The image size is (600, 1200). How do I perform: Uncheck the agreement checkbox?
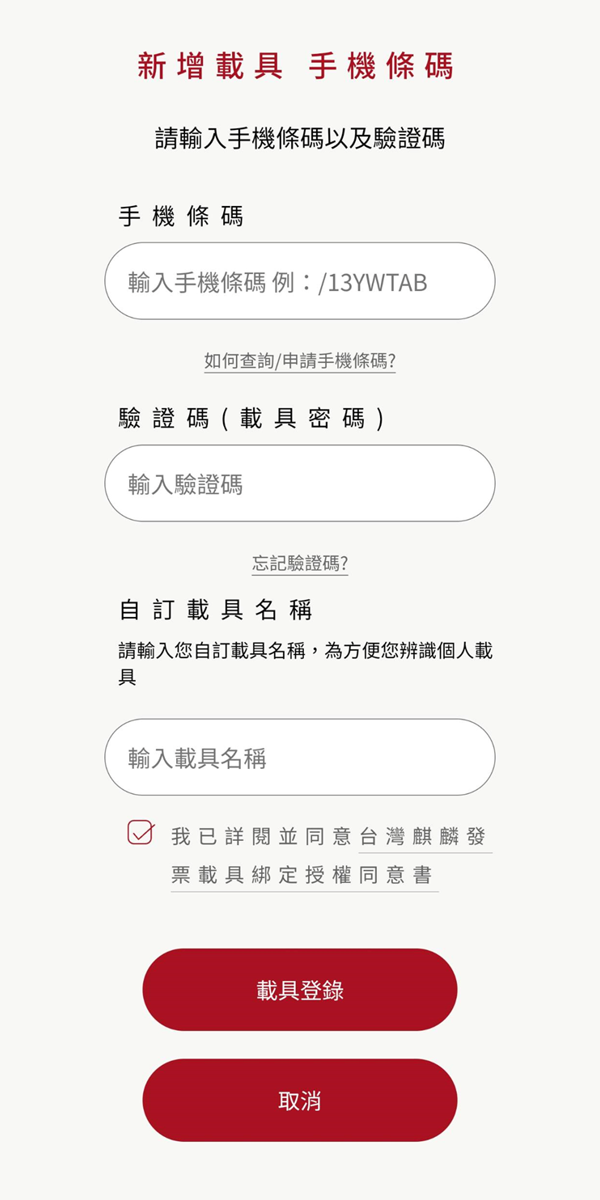(x=141, y=832)
